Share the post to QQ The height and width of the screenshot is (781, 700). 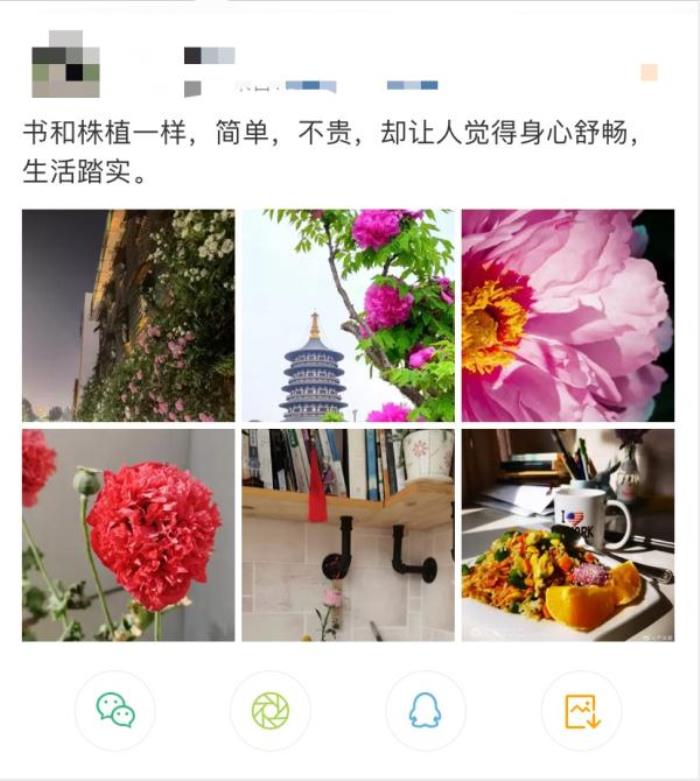425,710
